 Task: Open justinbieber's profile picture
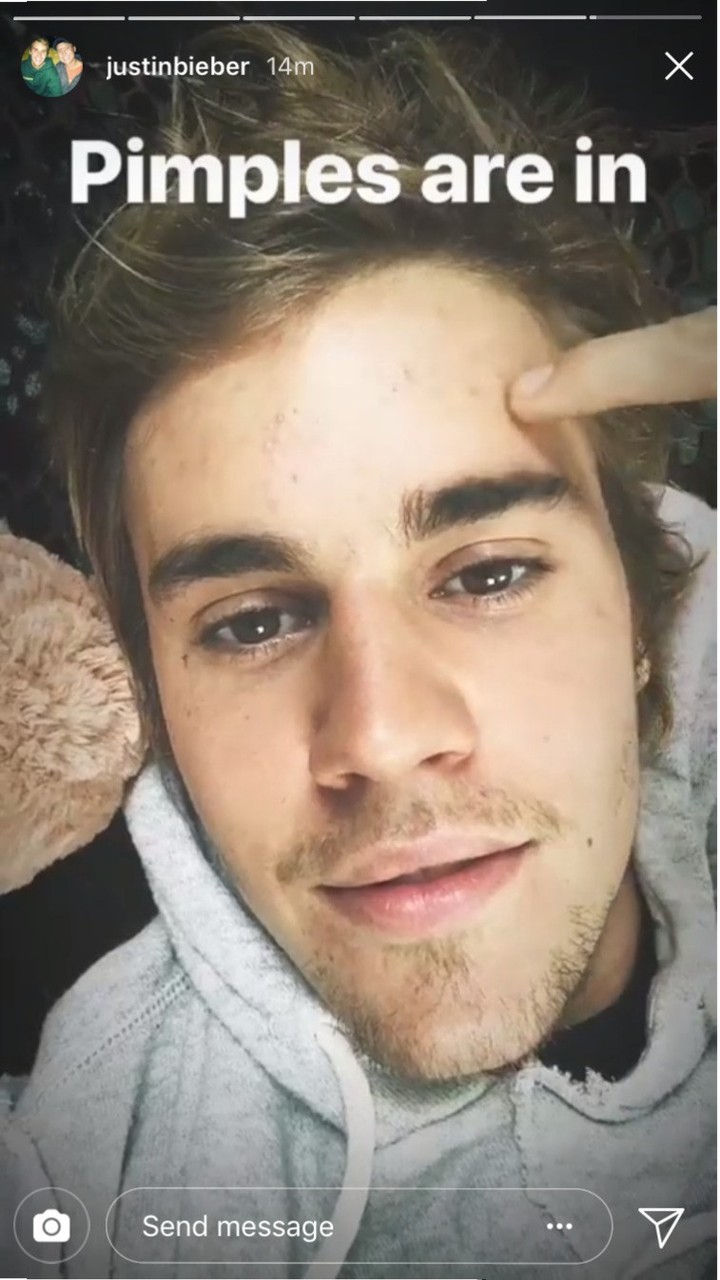tap(51, 68)
